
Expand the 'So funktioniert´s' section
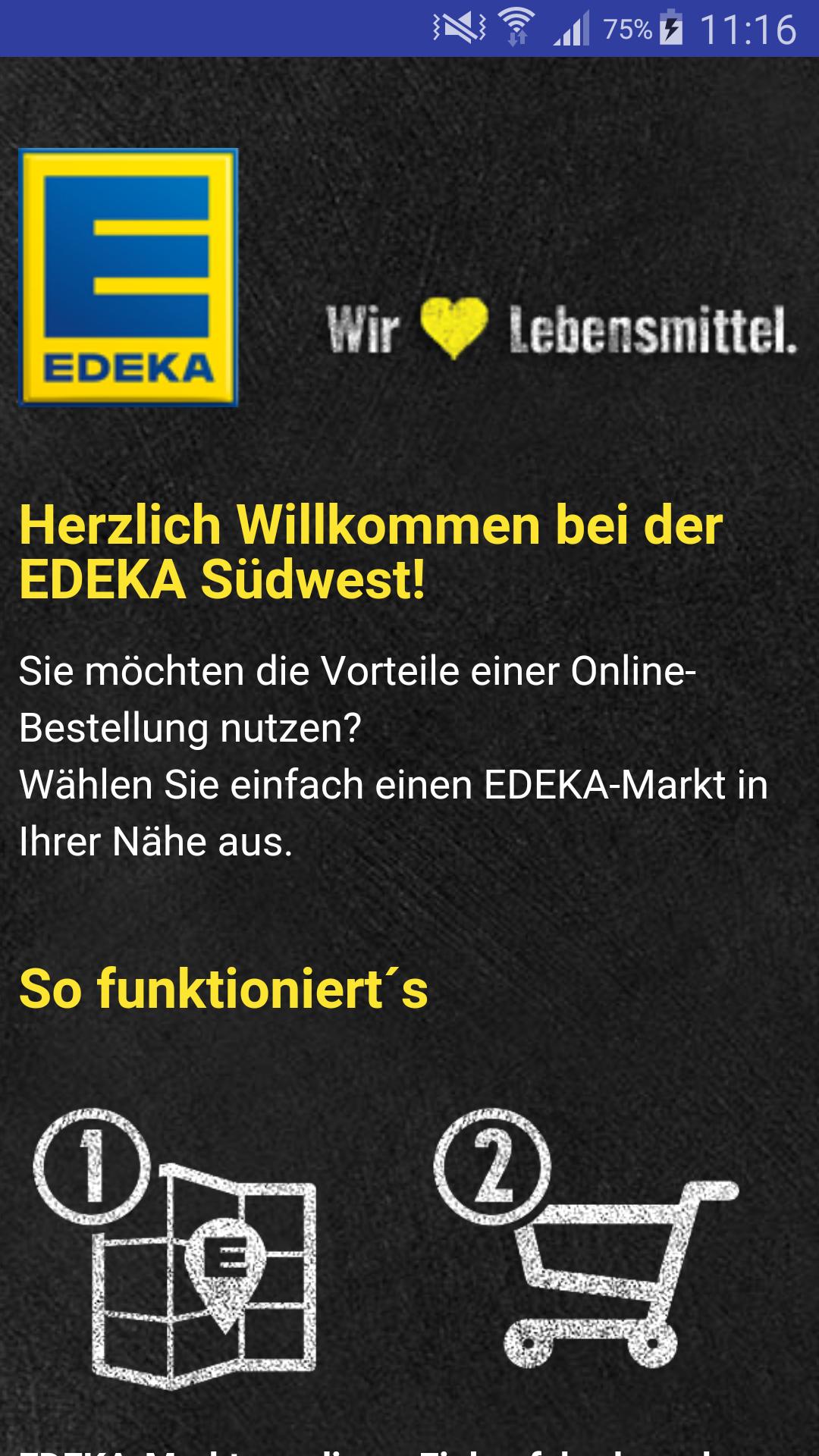(224, 988)
